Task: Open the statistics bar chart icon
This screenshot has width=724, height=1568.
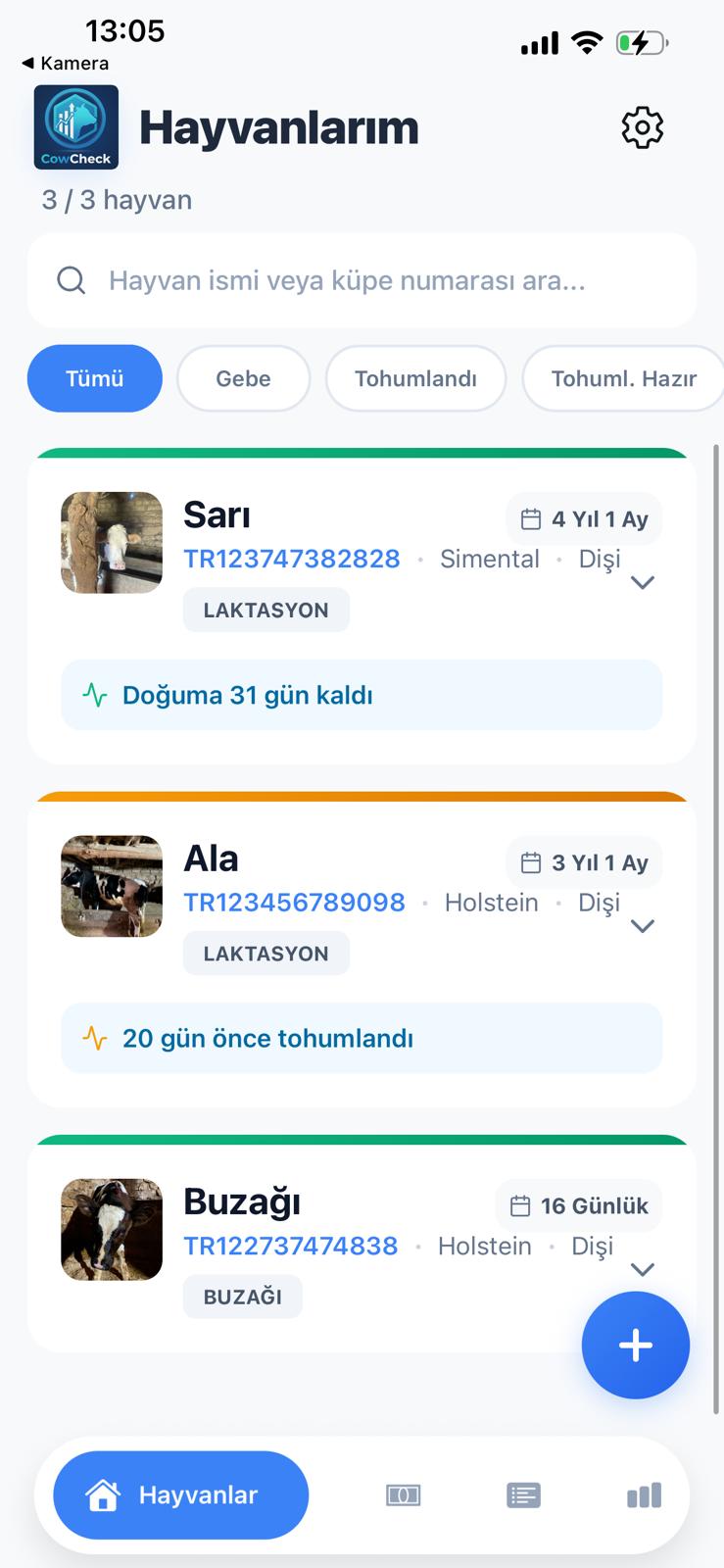Action: [x=643, y=1494]
